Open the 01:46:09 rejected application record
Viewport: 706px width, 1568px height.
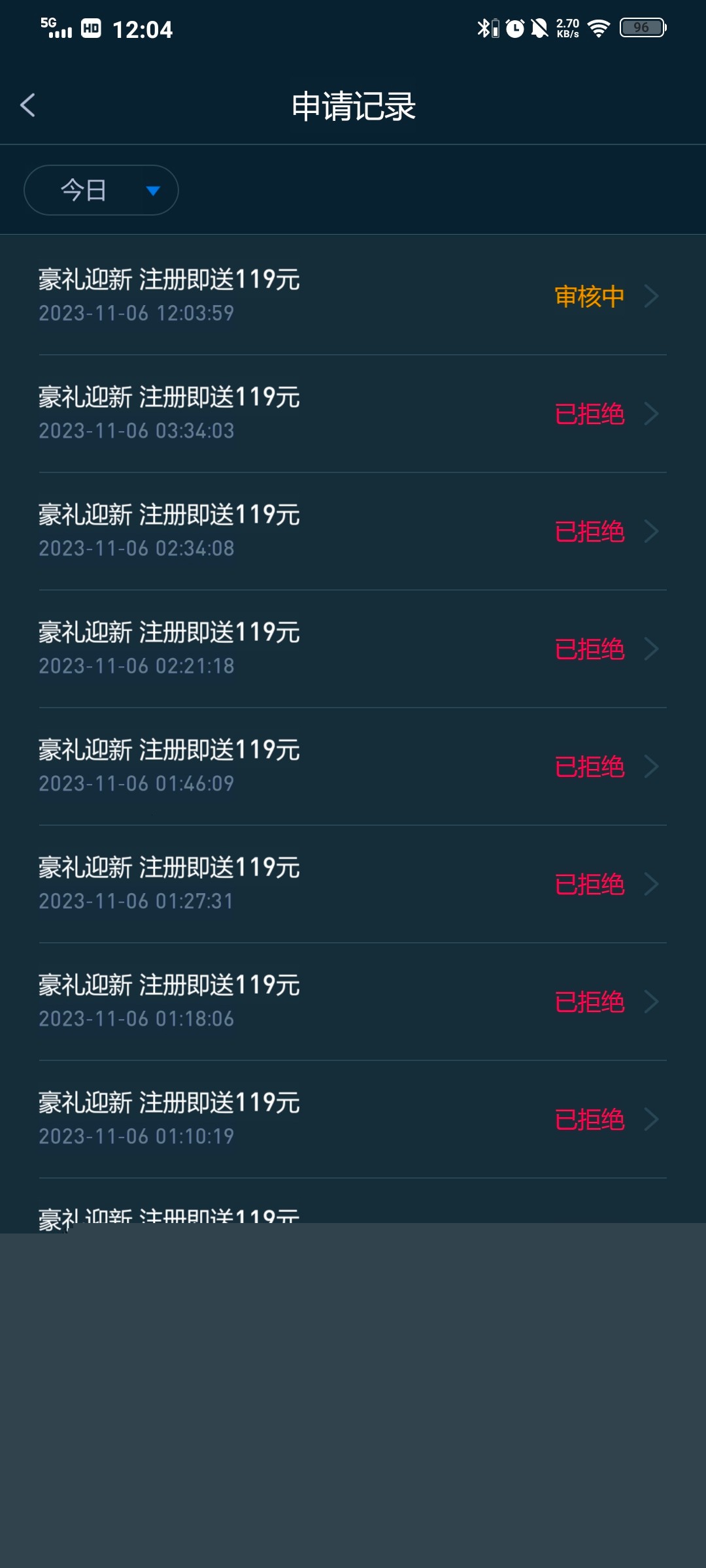[261, 766]
